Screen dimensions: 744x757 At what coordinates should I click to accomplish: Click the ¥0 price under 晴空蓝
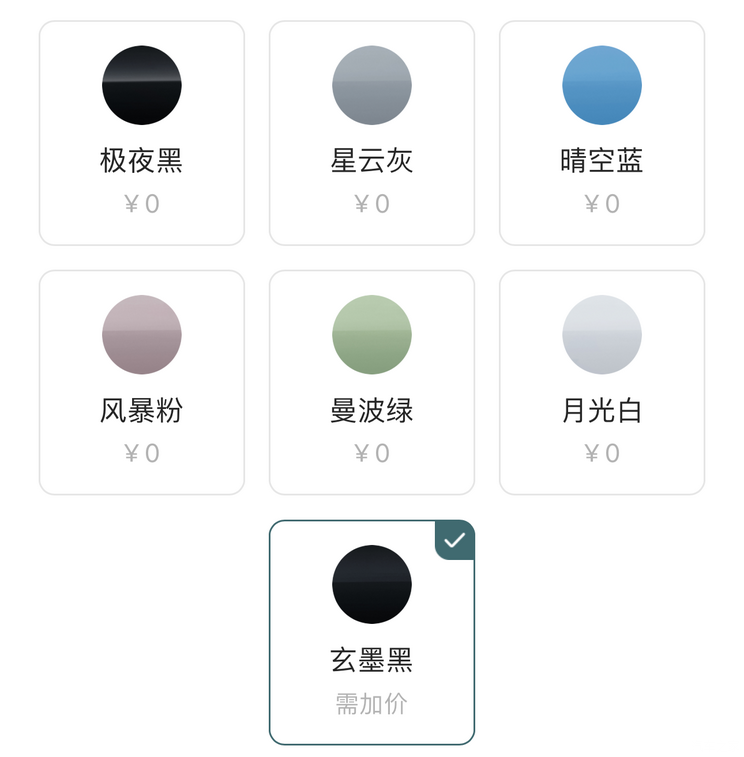[603, 203]
